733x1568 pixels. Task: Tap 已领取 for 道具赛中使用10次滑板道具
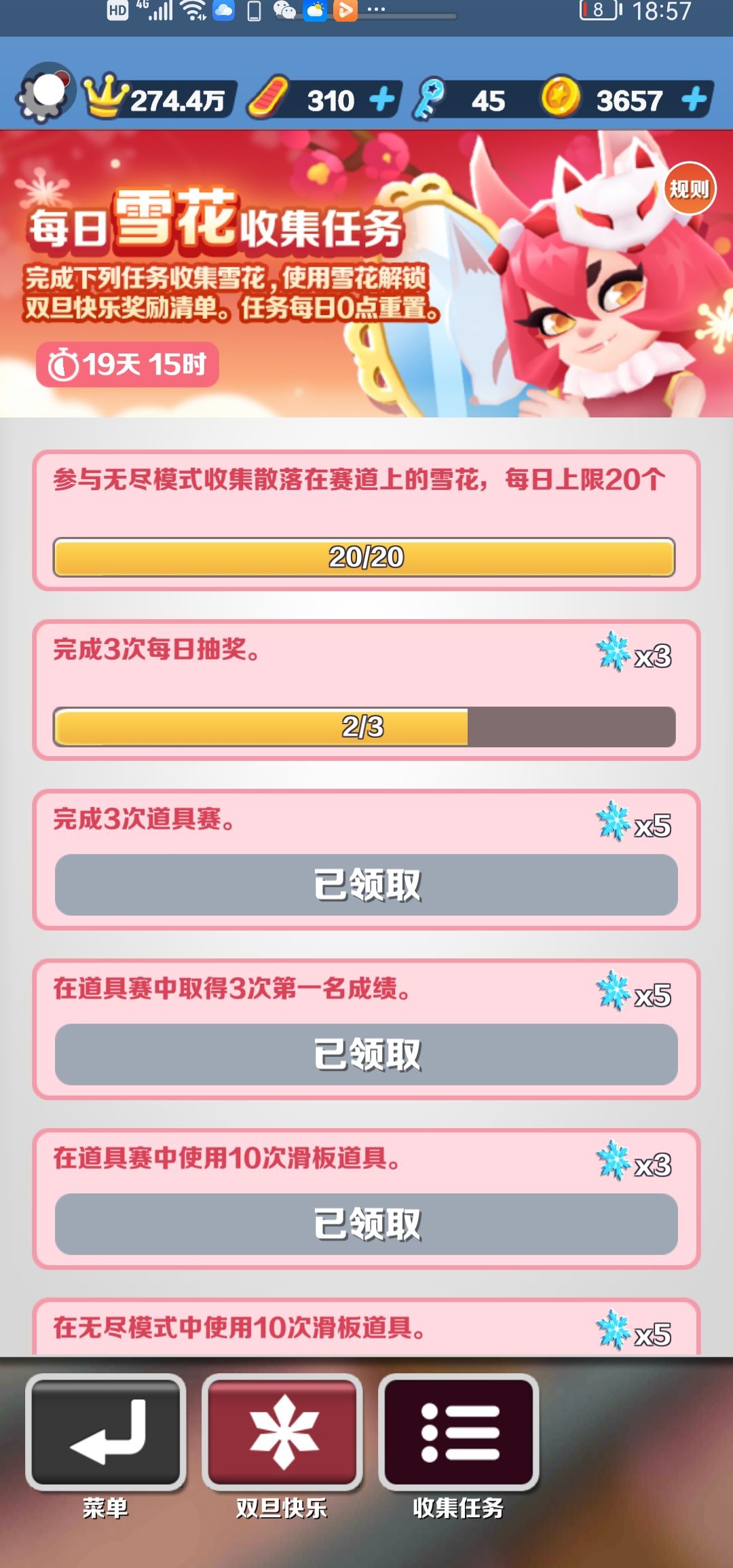366,1224
